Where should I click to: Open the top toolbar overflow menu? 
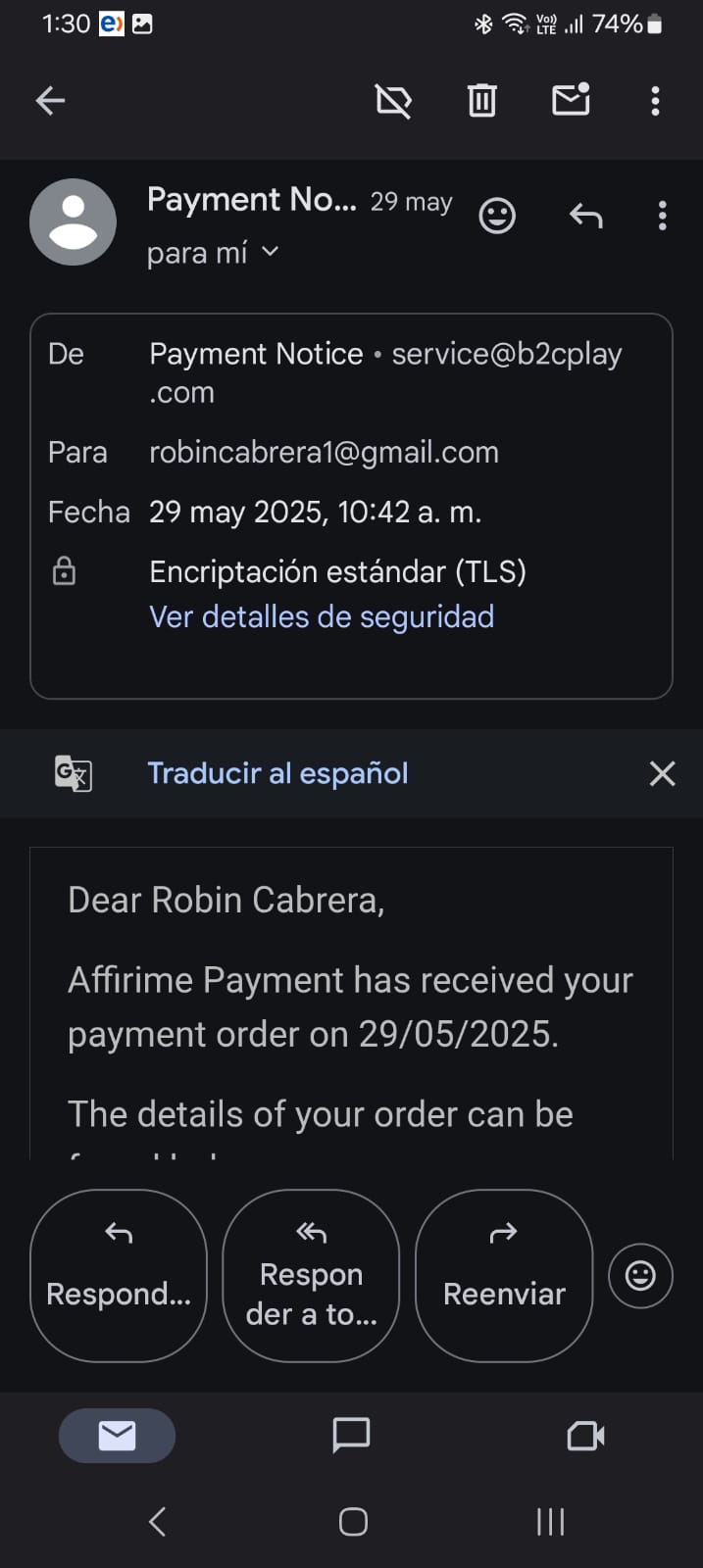(655, 100)
